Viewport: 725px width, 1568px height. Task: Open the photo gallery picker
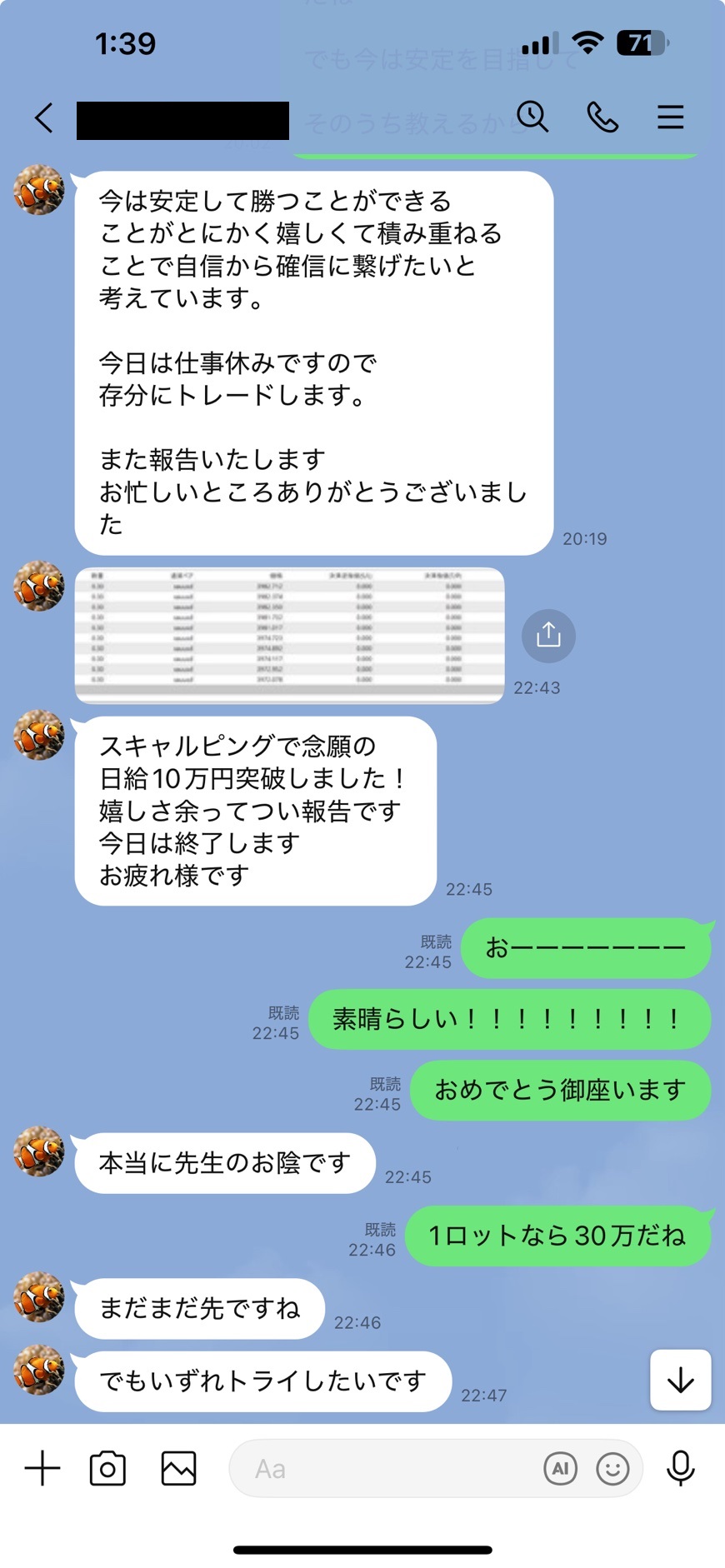click(178, 1469)
